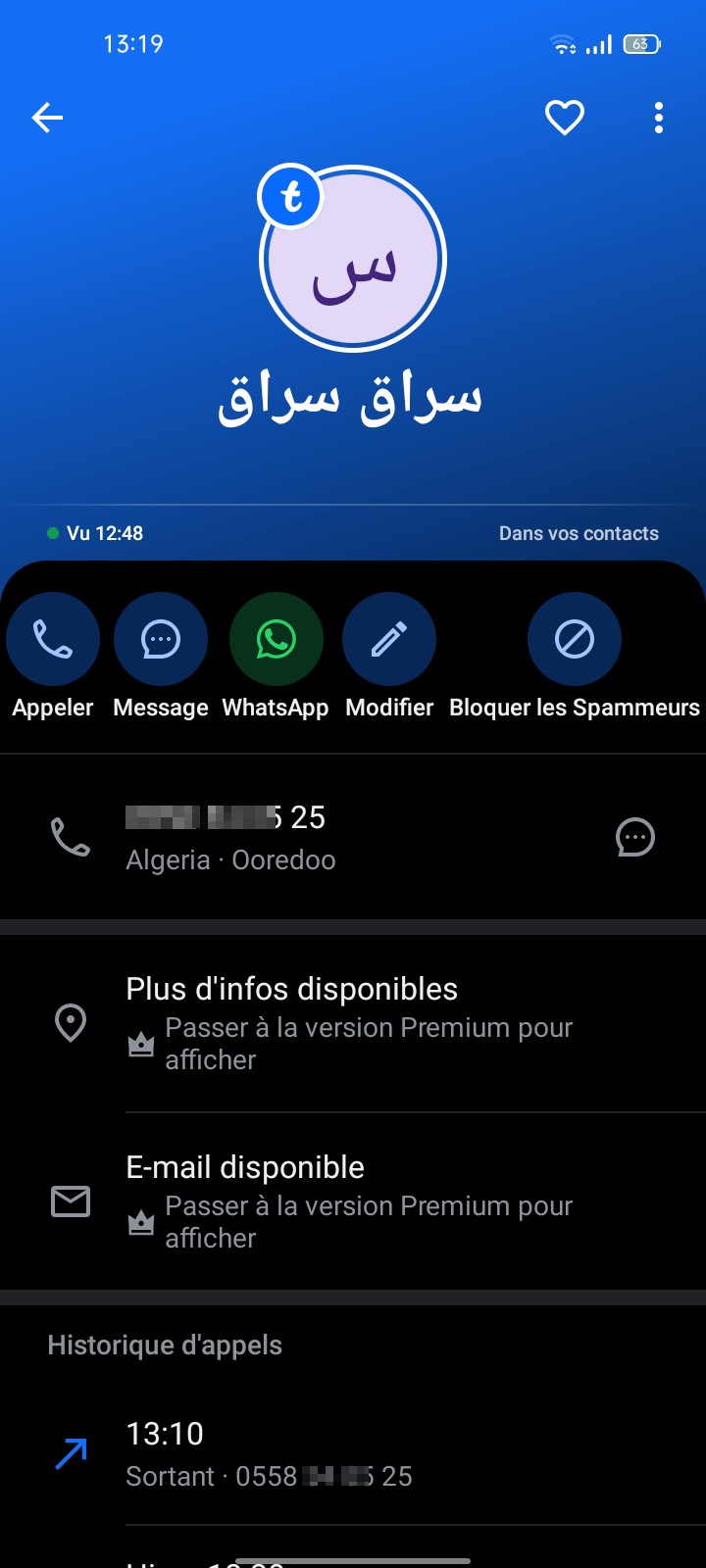Open the three-dot overflow menu
Viewport: 706px width, 1568px height.
659,118
